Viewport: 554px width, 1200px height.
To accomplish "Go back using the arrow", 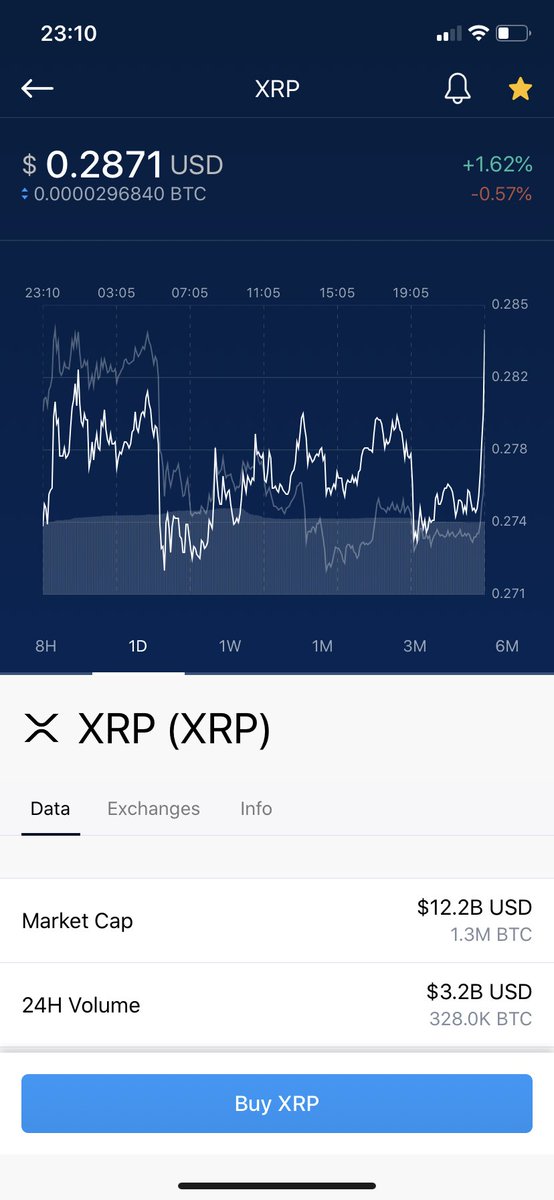I will coord(37,88).
